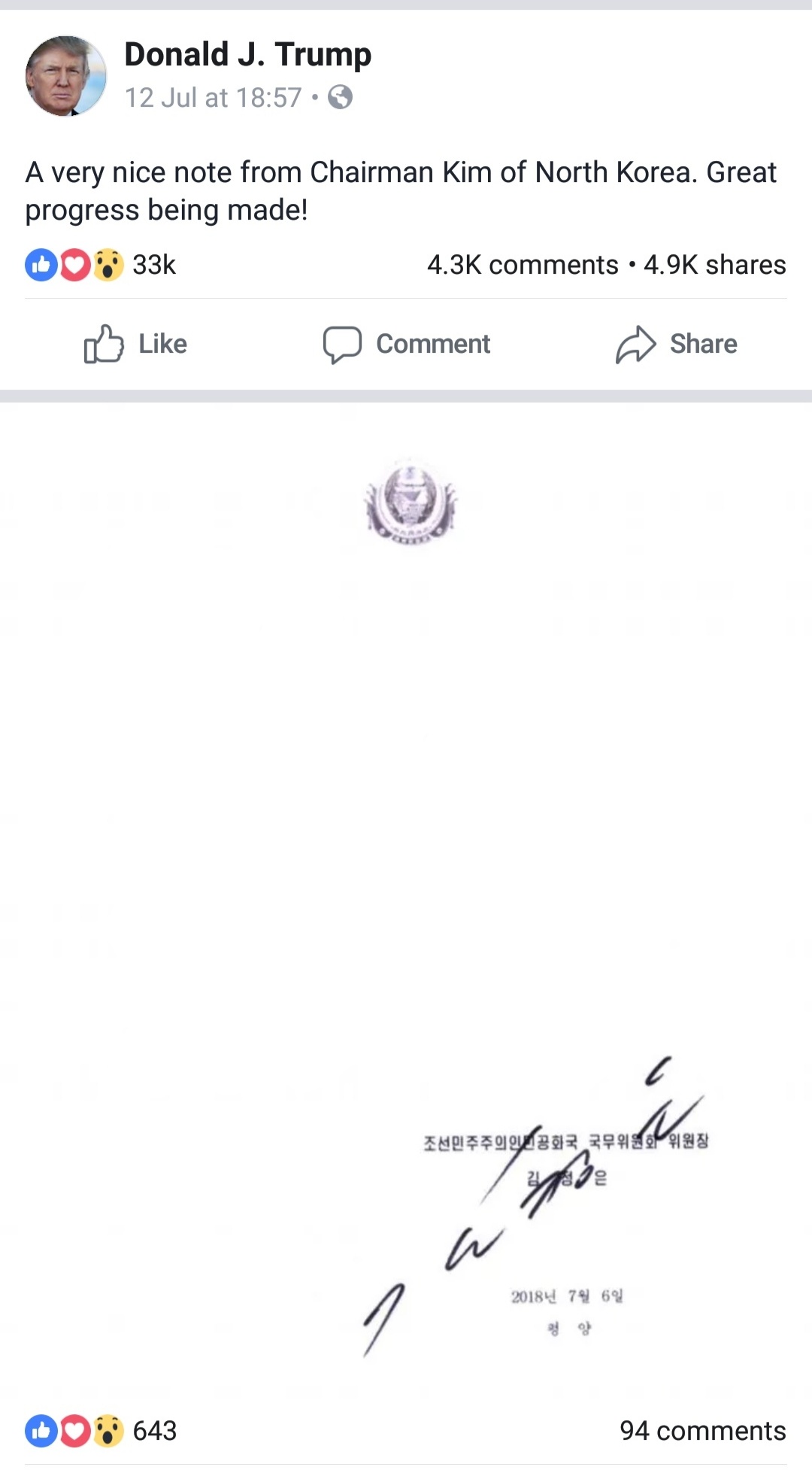Open the Donald J. Trump profile name
Image resolution: width=812 pixels, height=1473 pixels.
coord(247,54)
